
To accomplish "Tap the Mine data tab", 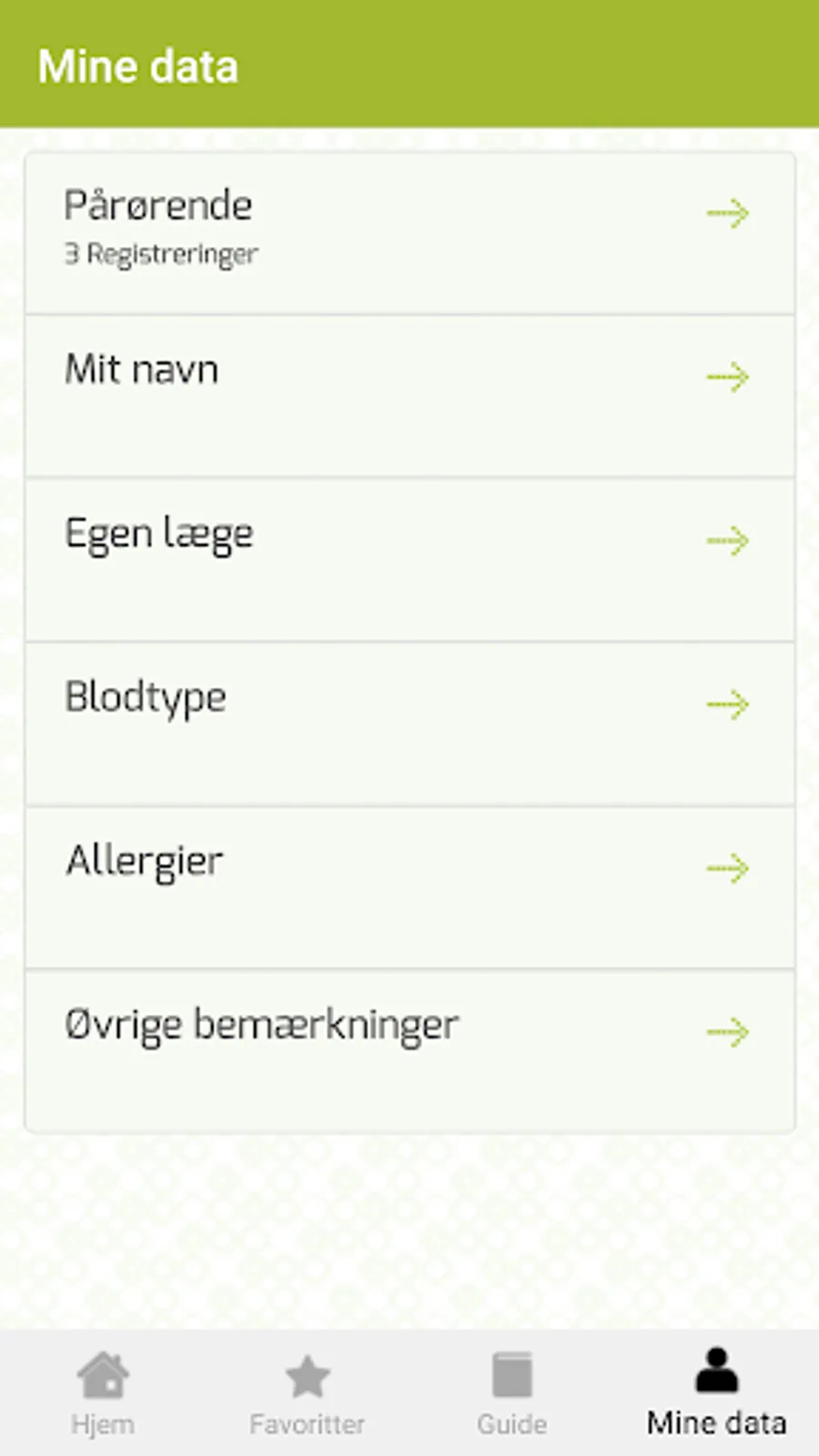I will point(716,1392).
